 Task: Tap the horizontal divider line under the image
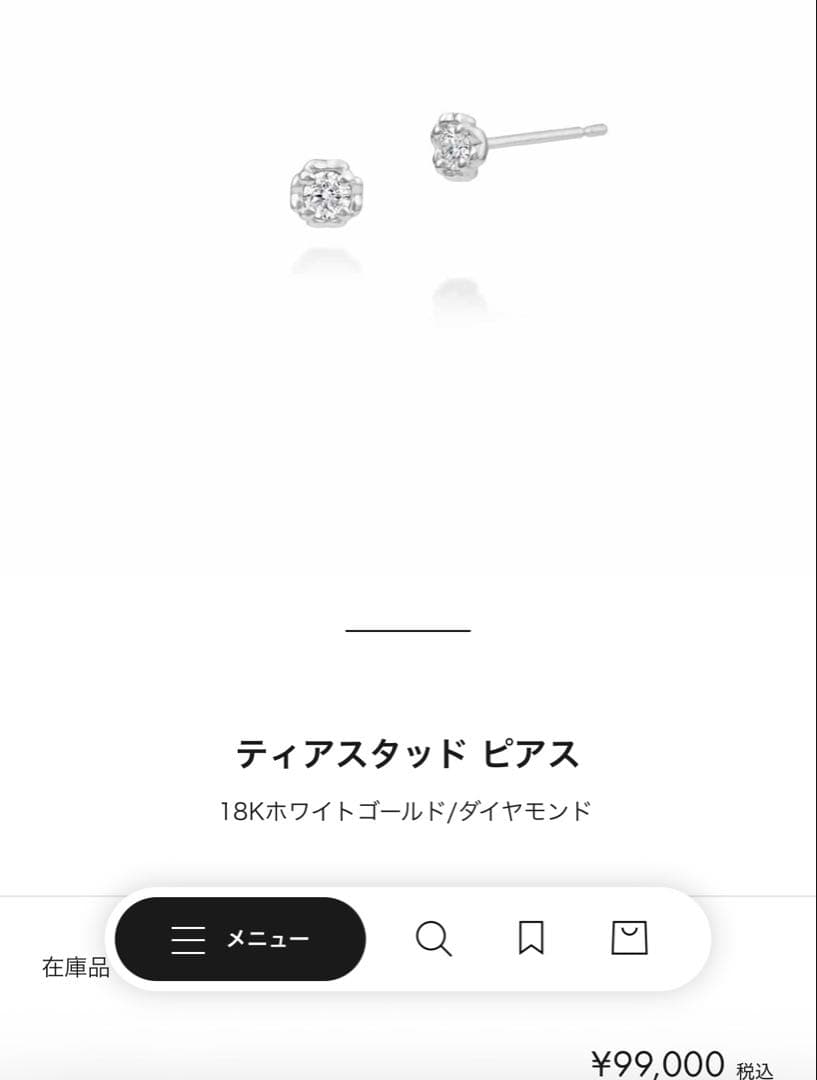coord(408,629)
